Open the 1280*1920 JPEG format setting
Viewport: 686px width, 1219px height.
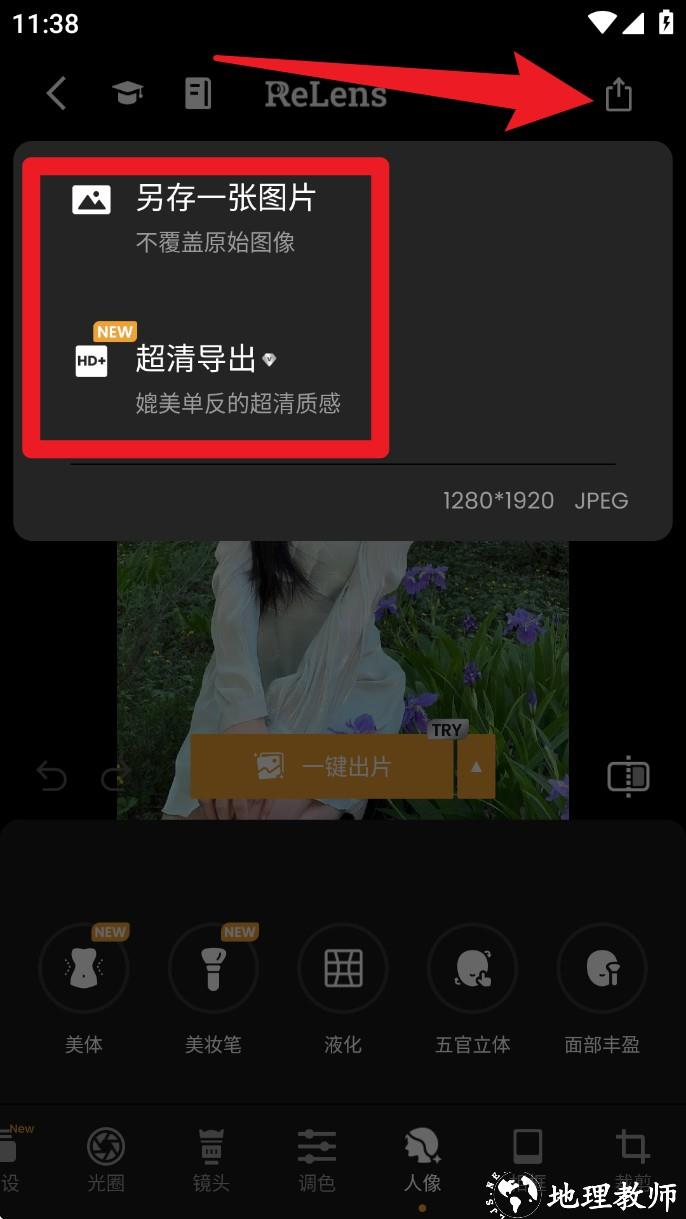pyautogui.click(x=535, y=500)
